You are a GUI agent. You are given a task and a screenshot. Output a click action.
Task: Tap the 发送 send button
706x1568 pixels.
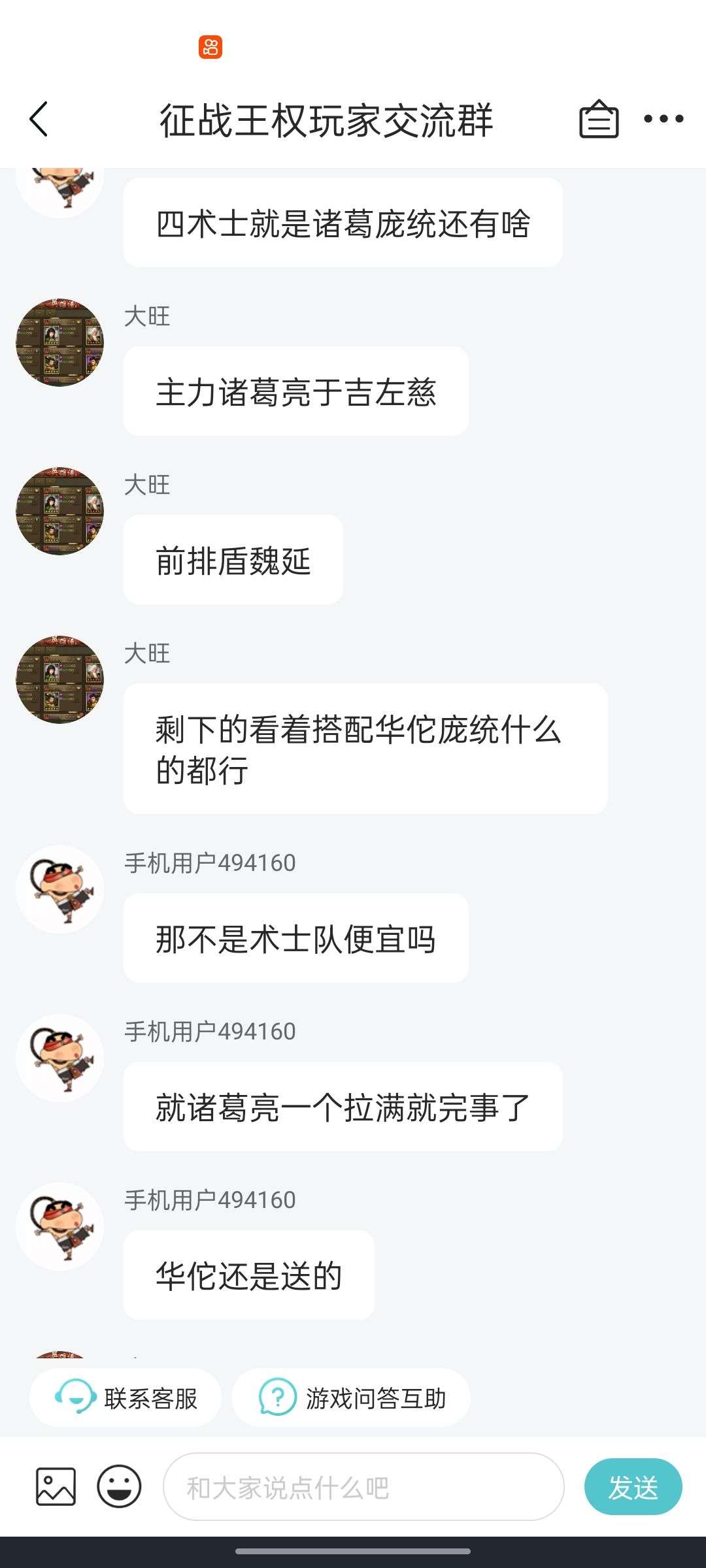[633, 1487]
